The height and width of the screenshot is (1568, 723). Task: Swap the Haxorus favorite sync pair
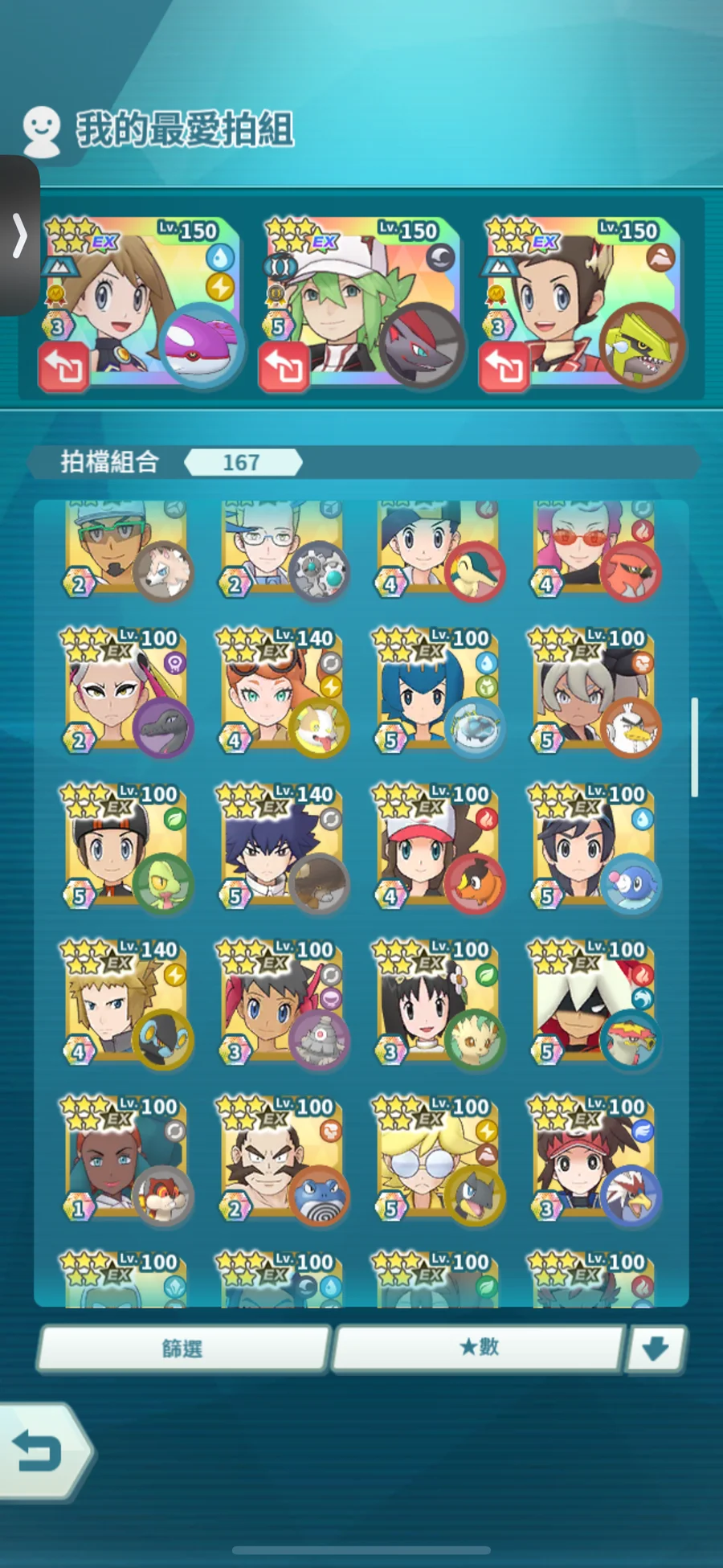click(504, 367)
